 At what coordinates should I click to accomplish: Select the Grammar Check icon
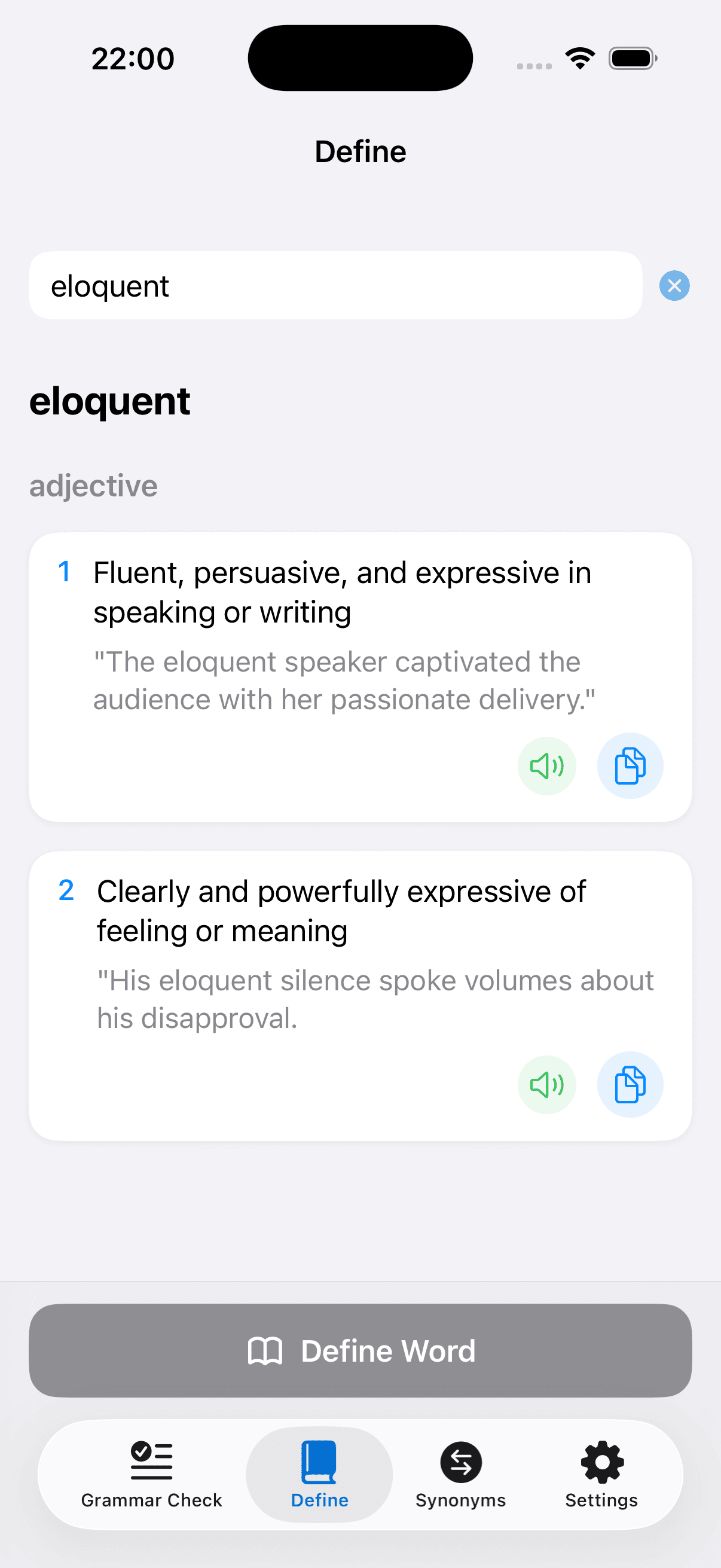coord(150,1462)
